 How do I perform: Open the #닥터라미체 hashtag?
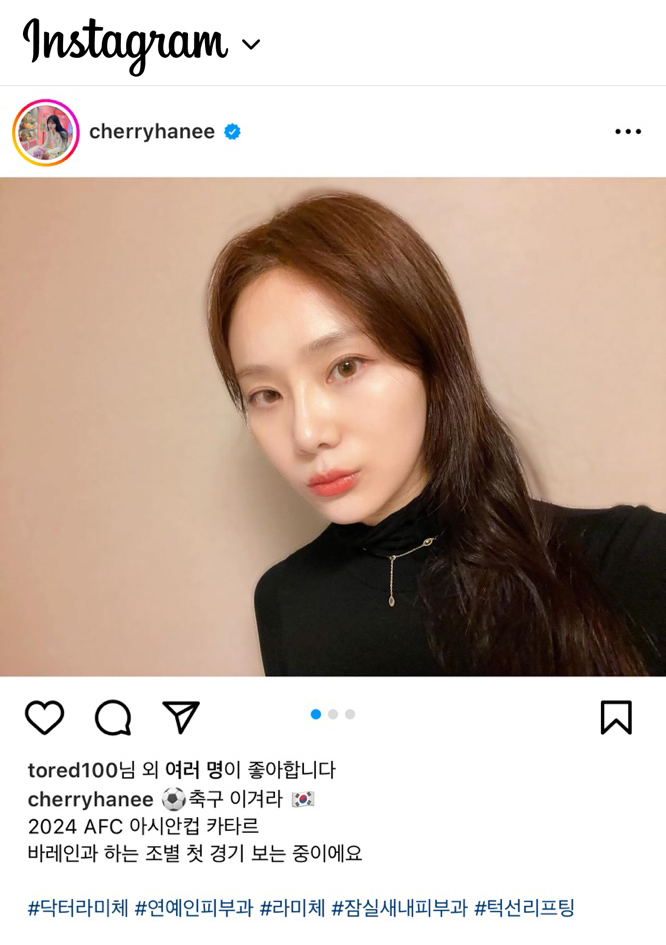tap(78, 909)
